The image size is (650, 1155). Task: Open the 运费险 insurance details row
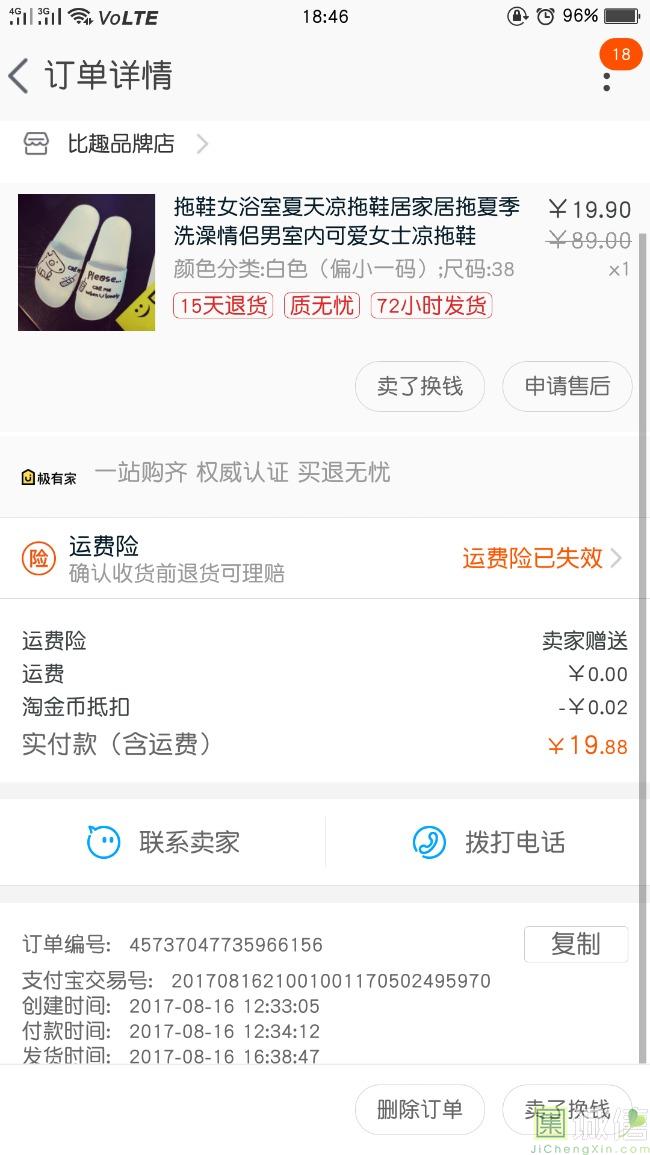point(325,558)
